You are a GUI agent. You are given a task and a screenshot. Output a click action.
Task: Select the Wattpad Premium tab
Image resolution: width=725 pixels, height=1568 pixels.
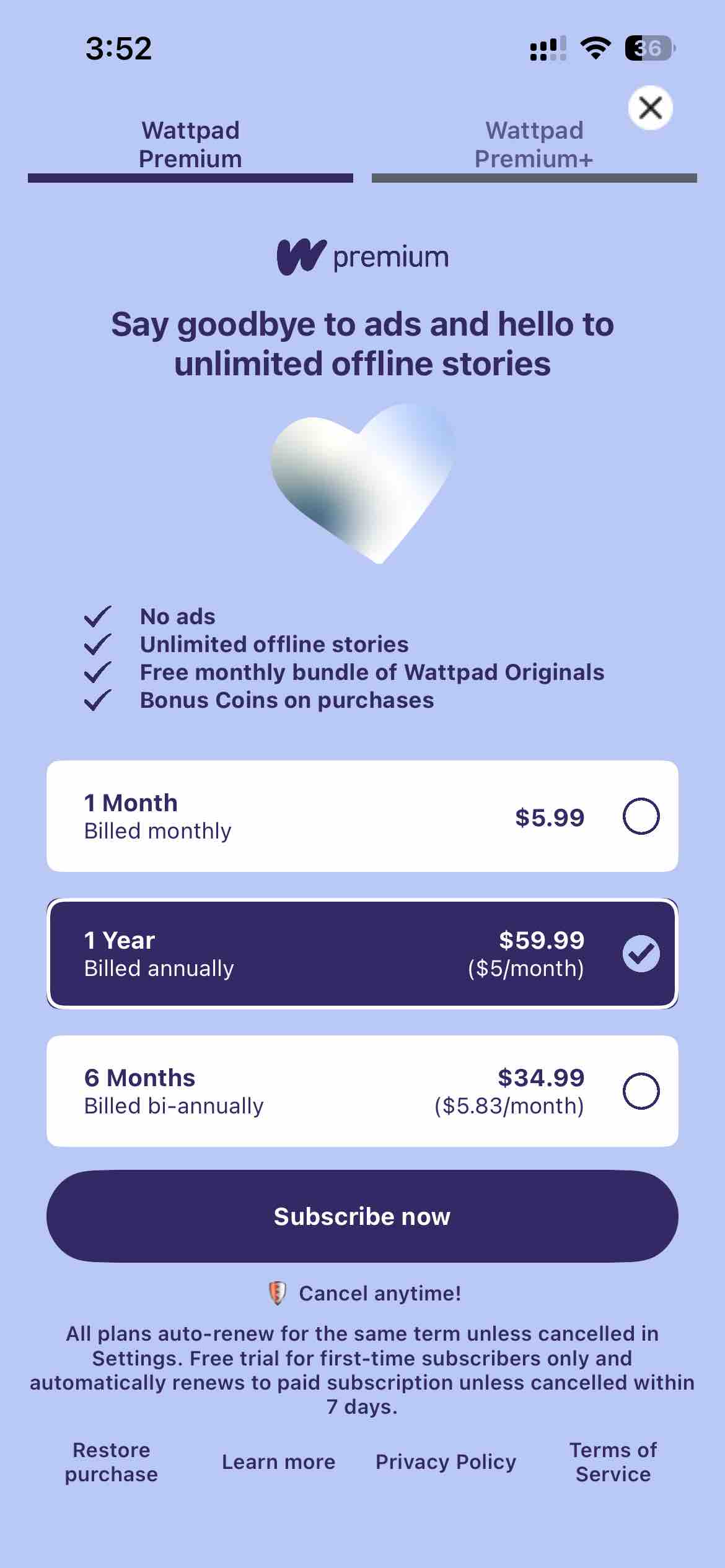[x=190, y=146]
